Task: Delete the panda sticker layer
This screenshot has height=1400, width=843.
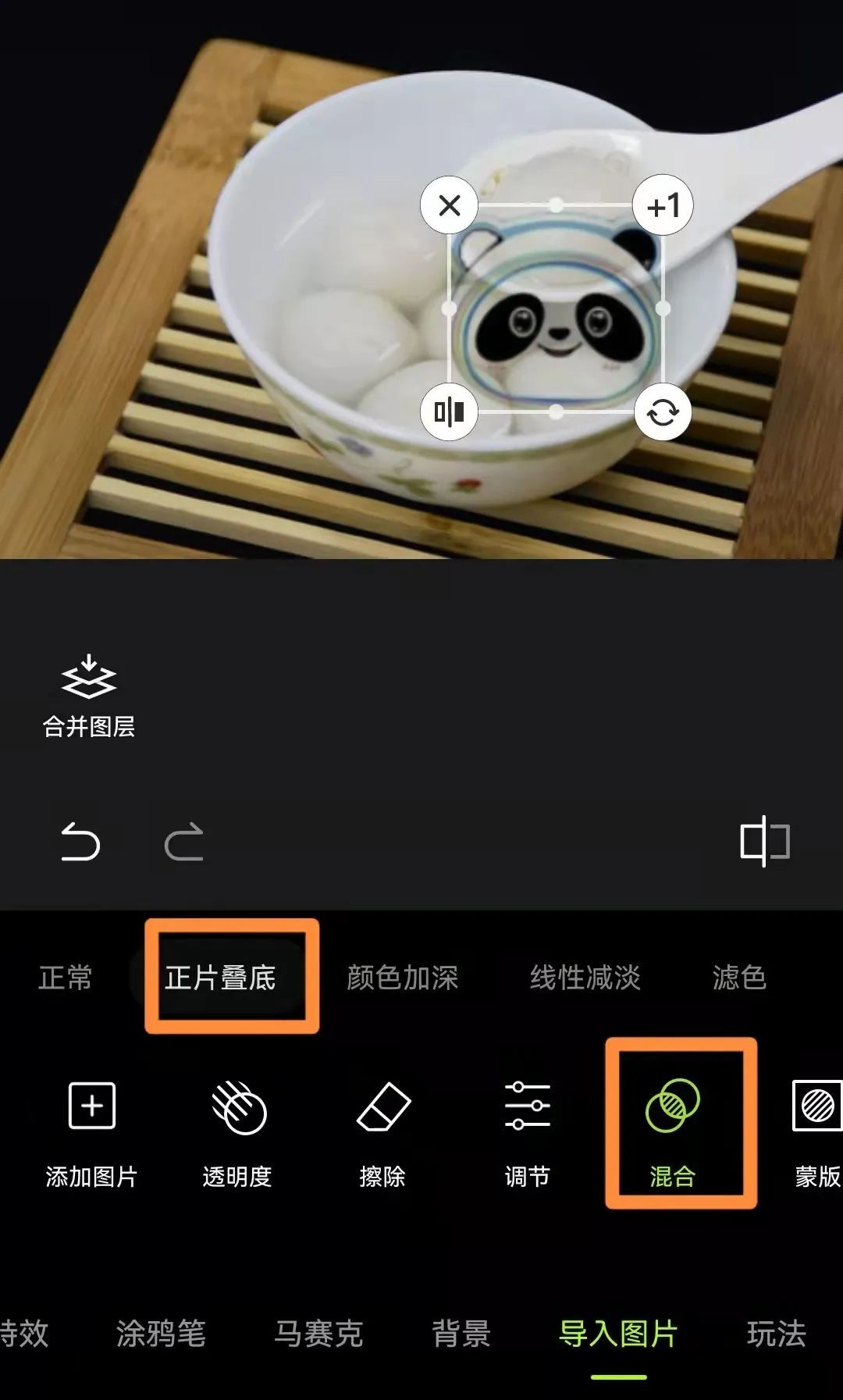Action: click(x=449, y=206)
